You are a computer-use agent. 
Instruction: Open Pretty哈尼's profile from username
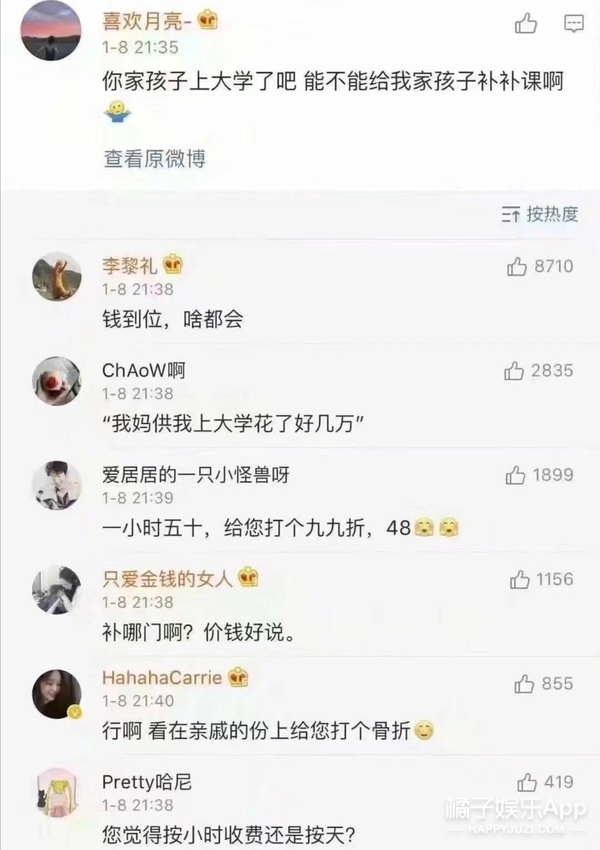click(146, 782)
